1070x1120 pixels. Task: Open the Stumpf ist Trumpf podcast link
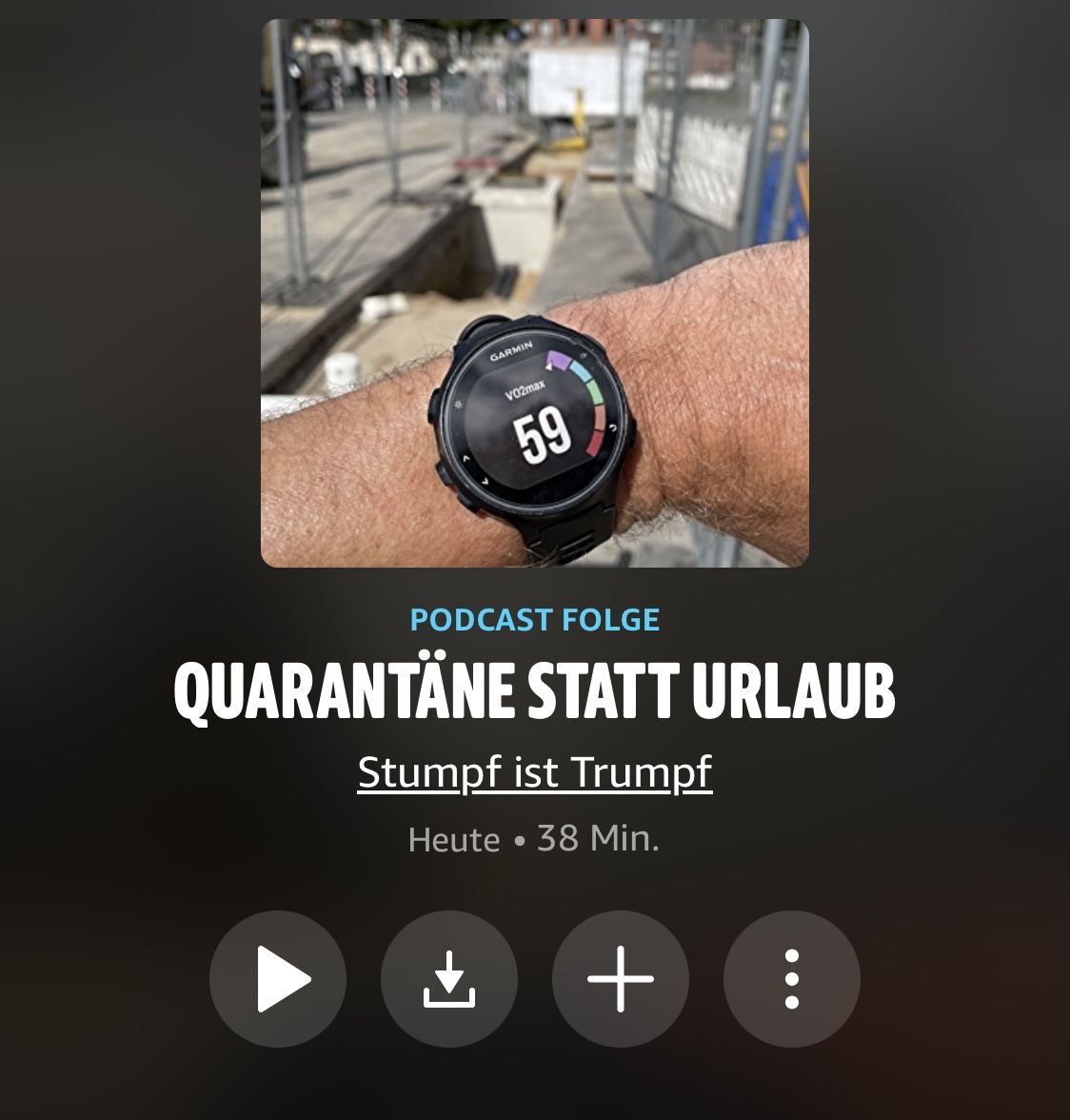(x=535, y=772)
